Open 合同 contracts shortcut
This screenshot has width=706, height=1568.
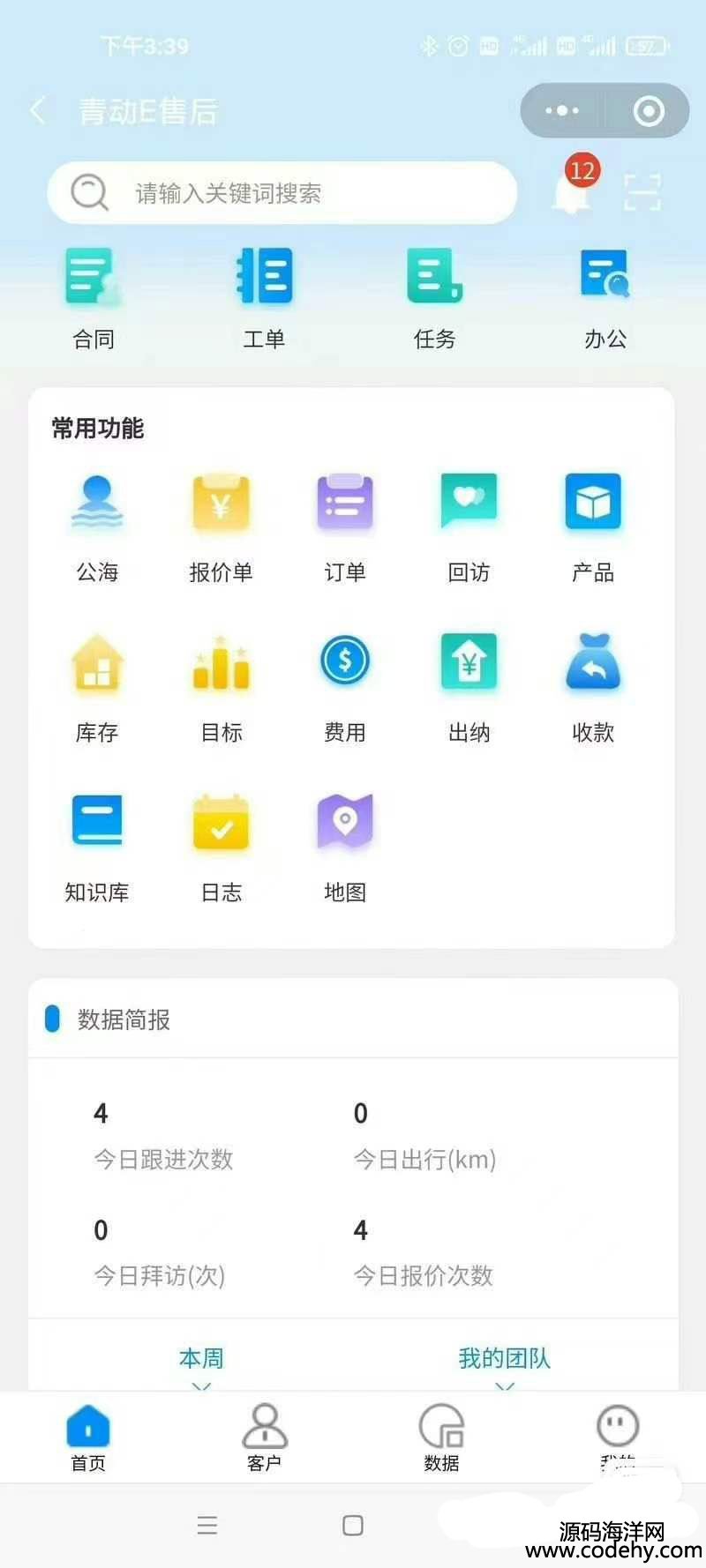pos(94,300)
